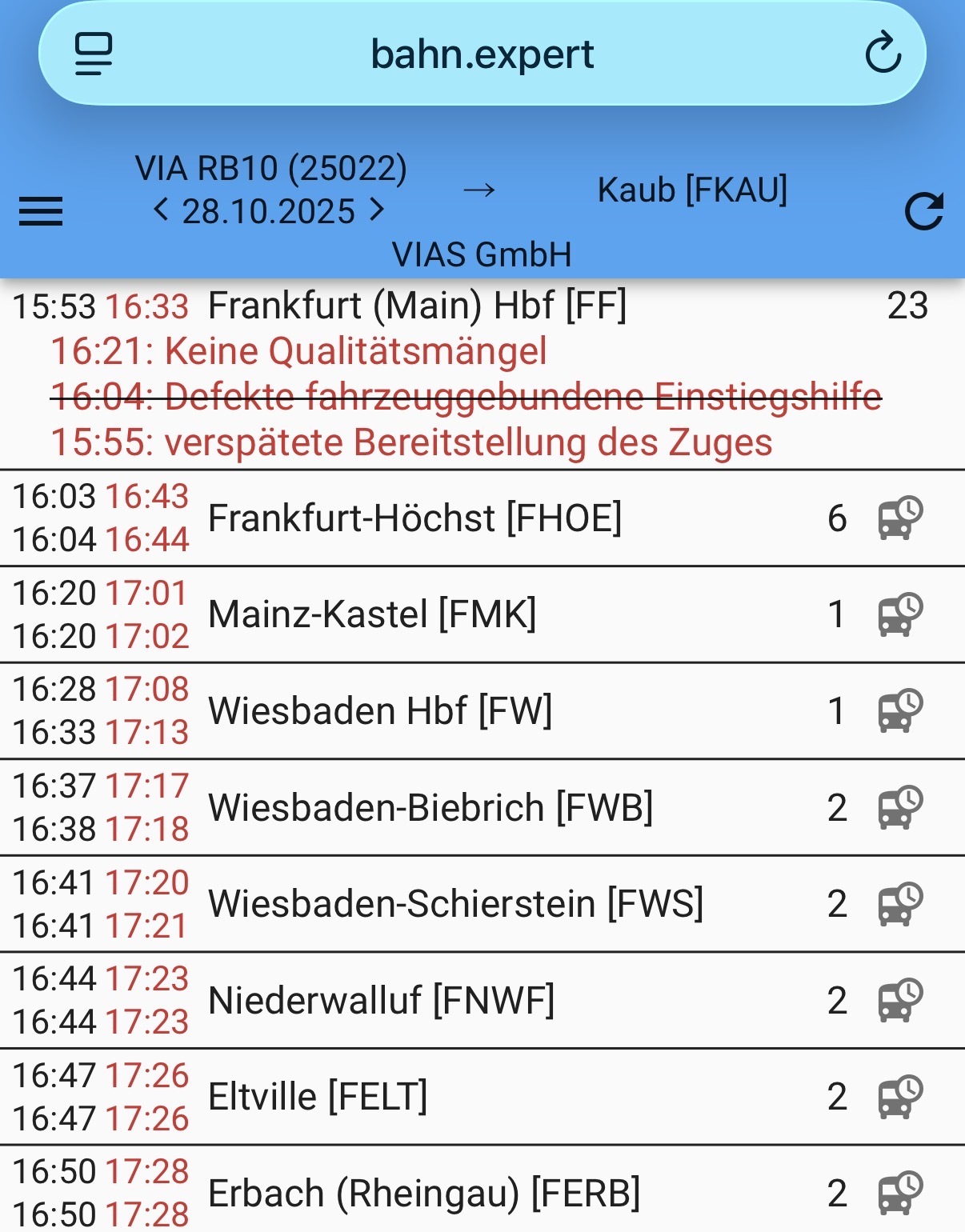The image size is (965, 1232).
Task: Open the Frankfurt (Main) Hbf stop
Action: click(417, 306)
